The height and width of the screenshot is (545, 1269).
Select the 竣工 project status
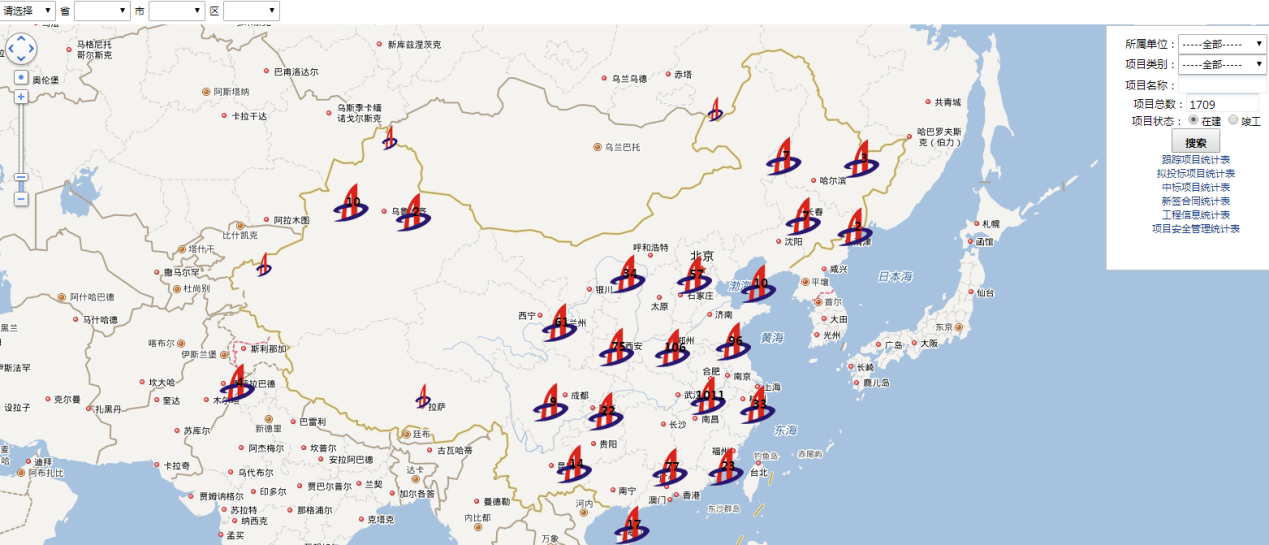click(x=1233, y=120)
